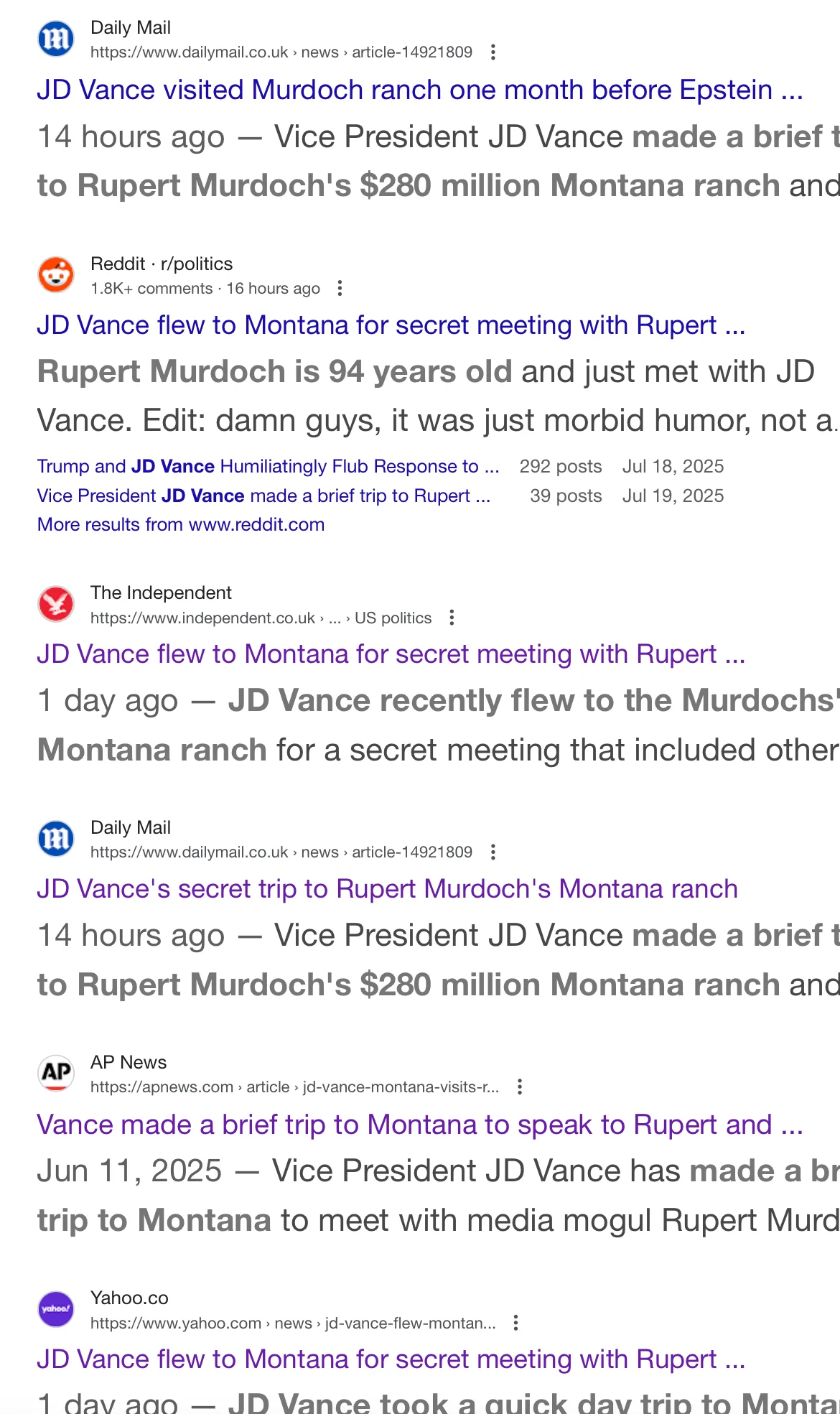The height and width of the screenshot is (1414, 840).
Task: Open 'JD Vance's secret trip to Rupert Murdoch's Montana ranch'
Action: (387, 890)
